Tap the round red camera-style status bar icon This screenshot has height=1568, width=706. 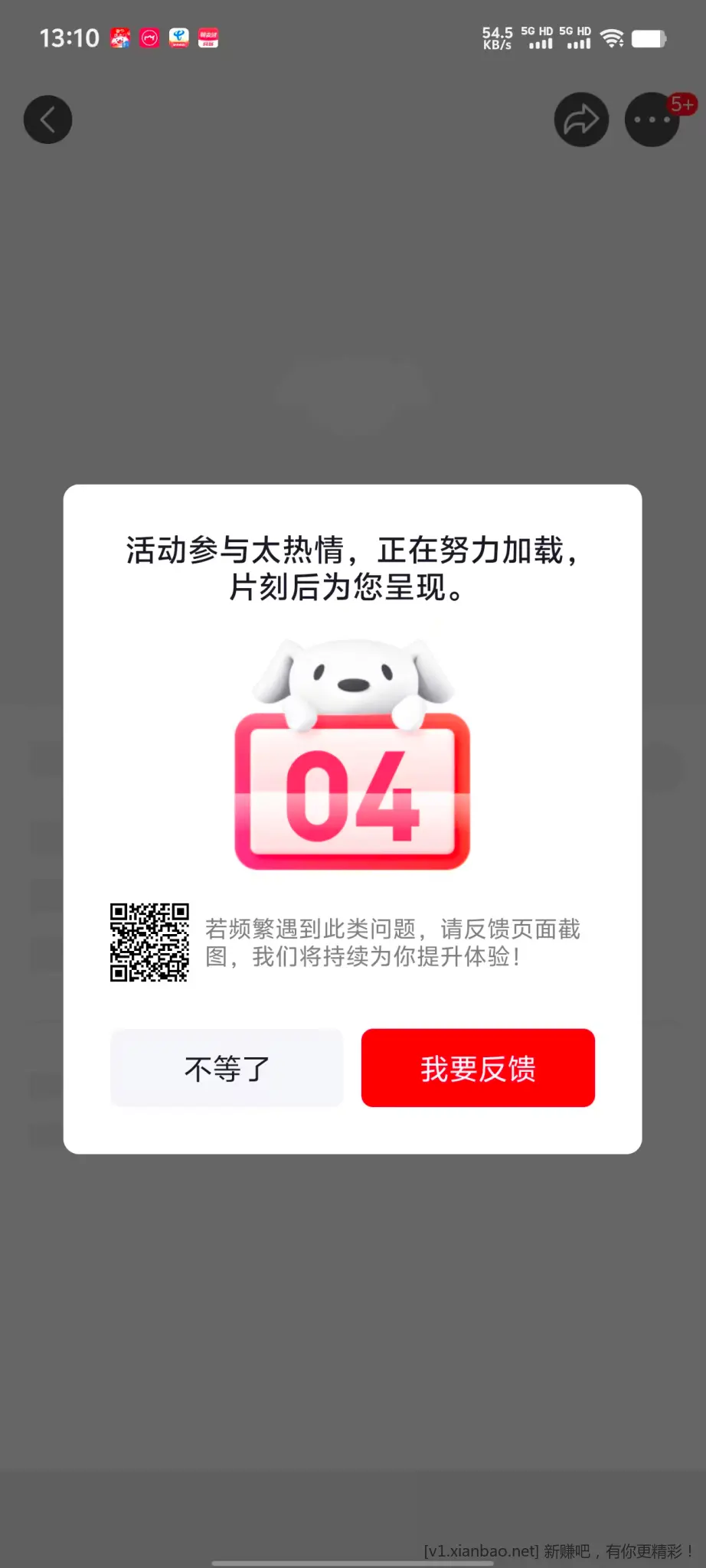149,38
